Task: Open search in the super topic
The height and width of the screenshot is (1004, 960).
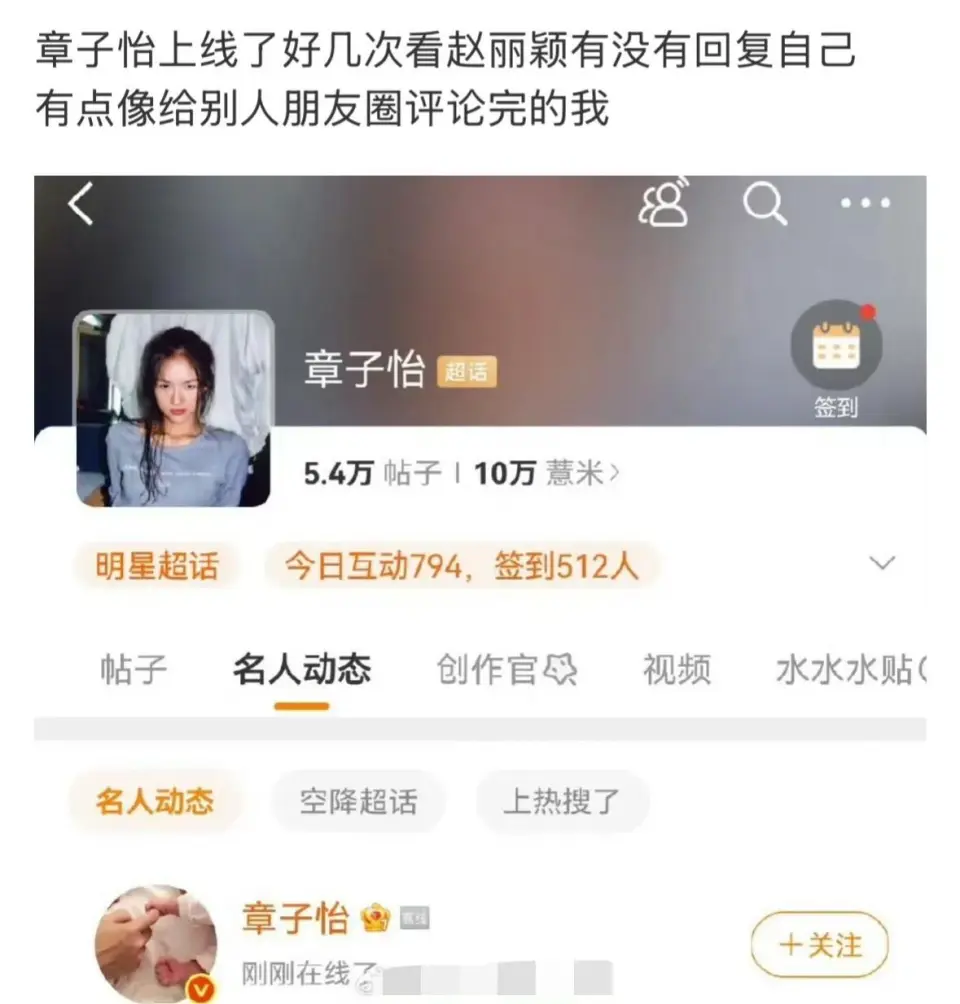Action: [x=765, y=205]
